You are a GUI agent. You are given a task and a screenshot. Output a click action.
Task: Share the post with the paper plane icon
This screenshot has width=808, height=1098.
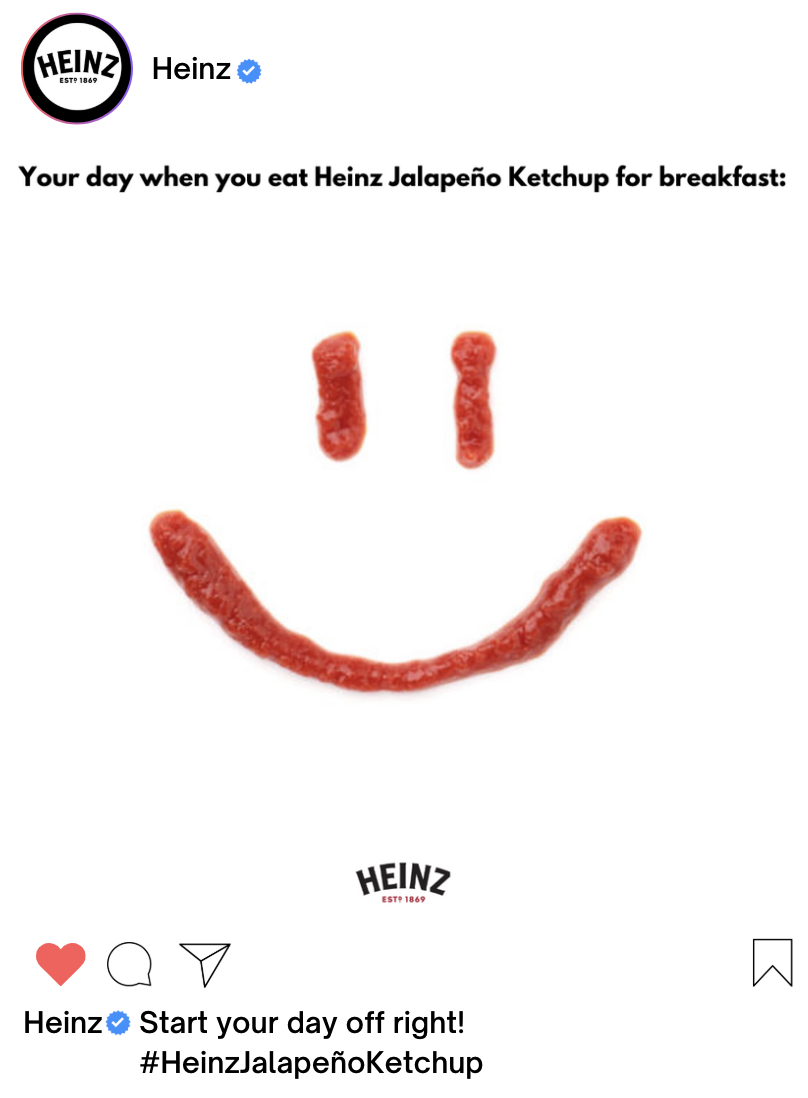205,963
